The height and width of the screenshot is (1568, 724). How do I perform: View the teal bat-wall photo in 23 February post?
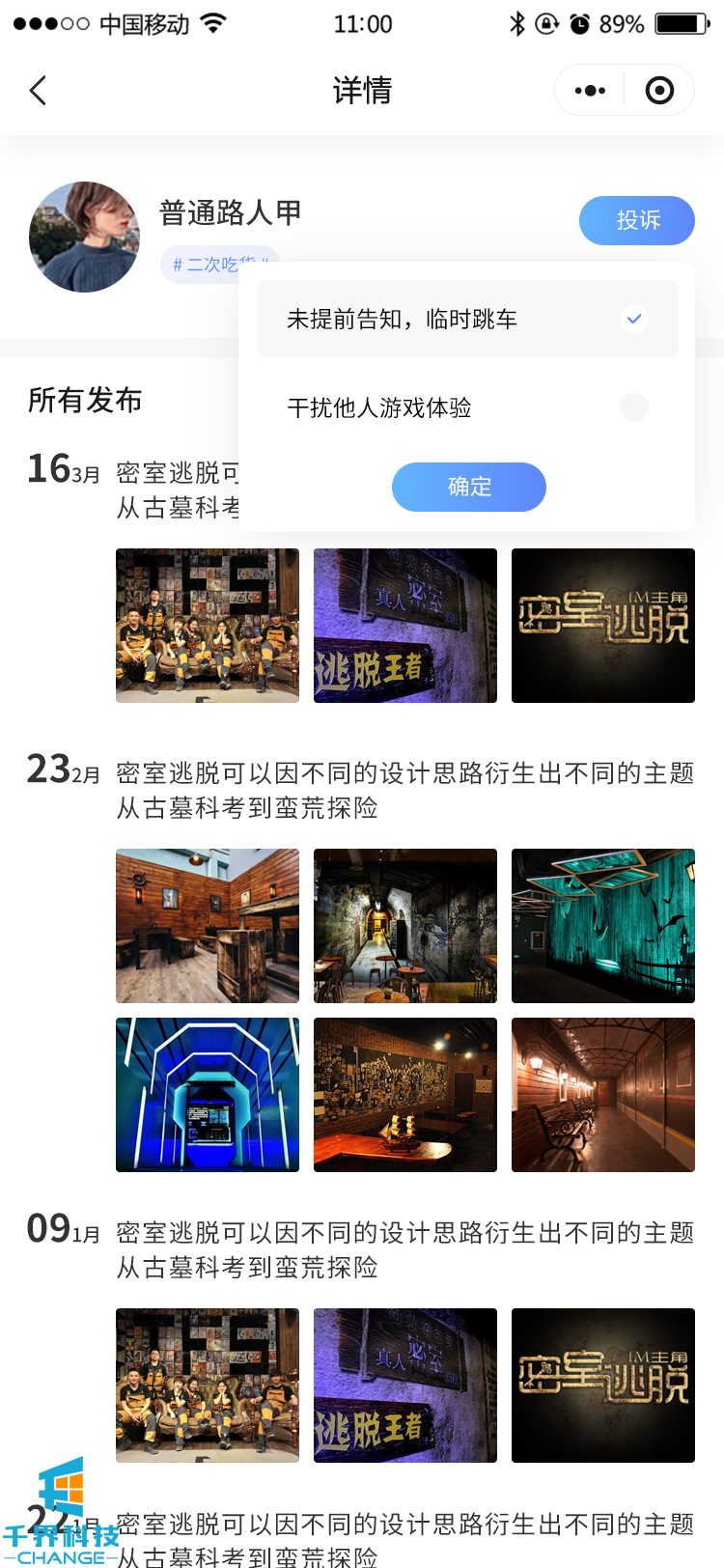(602, 925)
